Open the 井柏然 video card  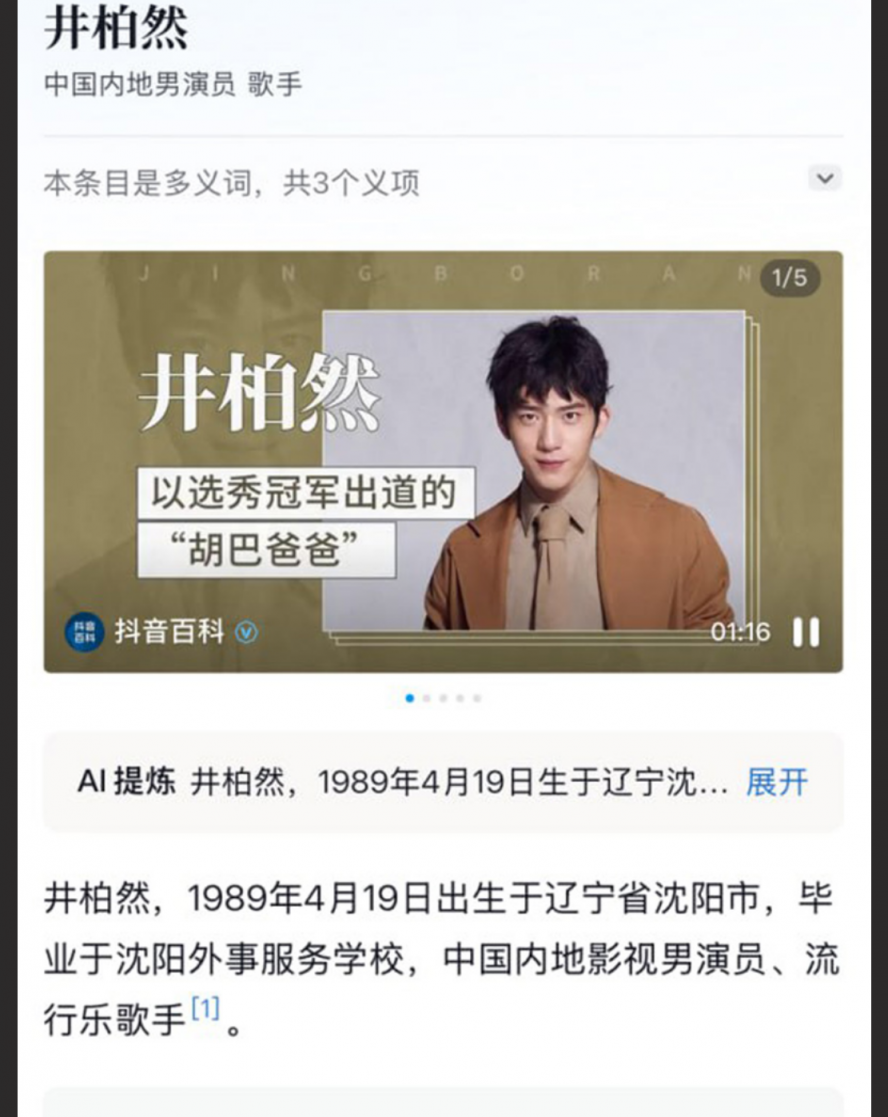pos(443,460)
